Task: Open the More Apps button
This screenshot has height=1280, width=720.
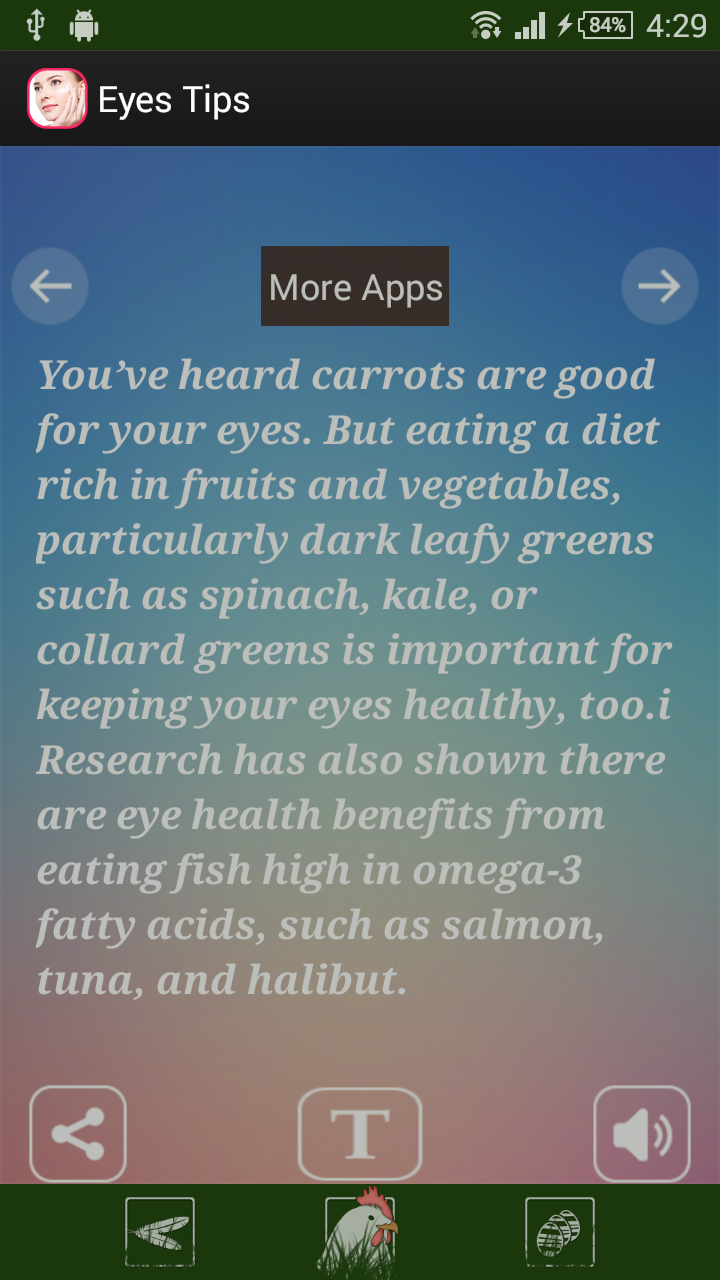Action: point(355,287)
